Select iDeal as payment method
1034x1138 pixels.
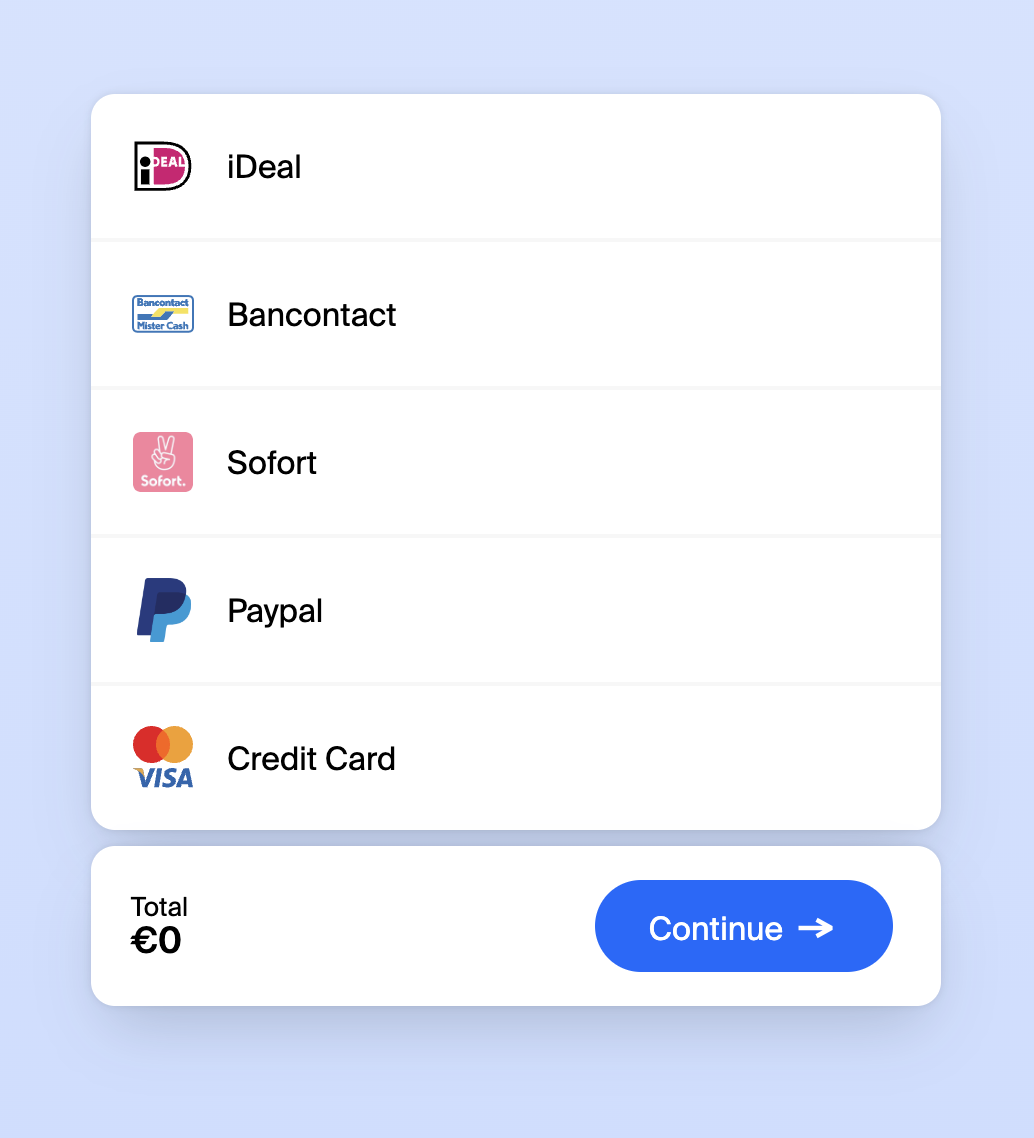[x=515, y=167]
